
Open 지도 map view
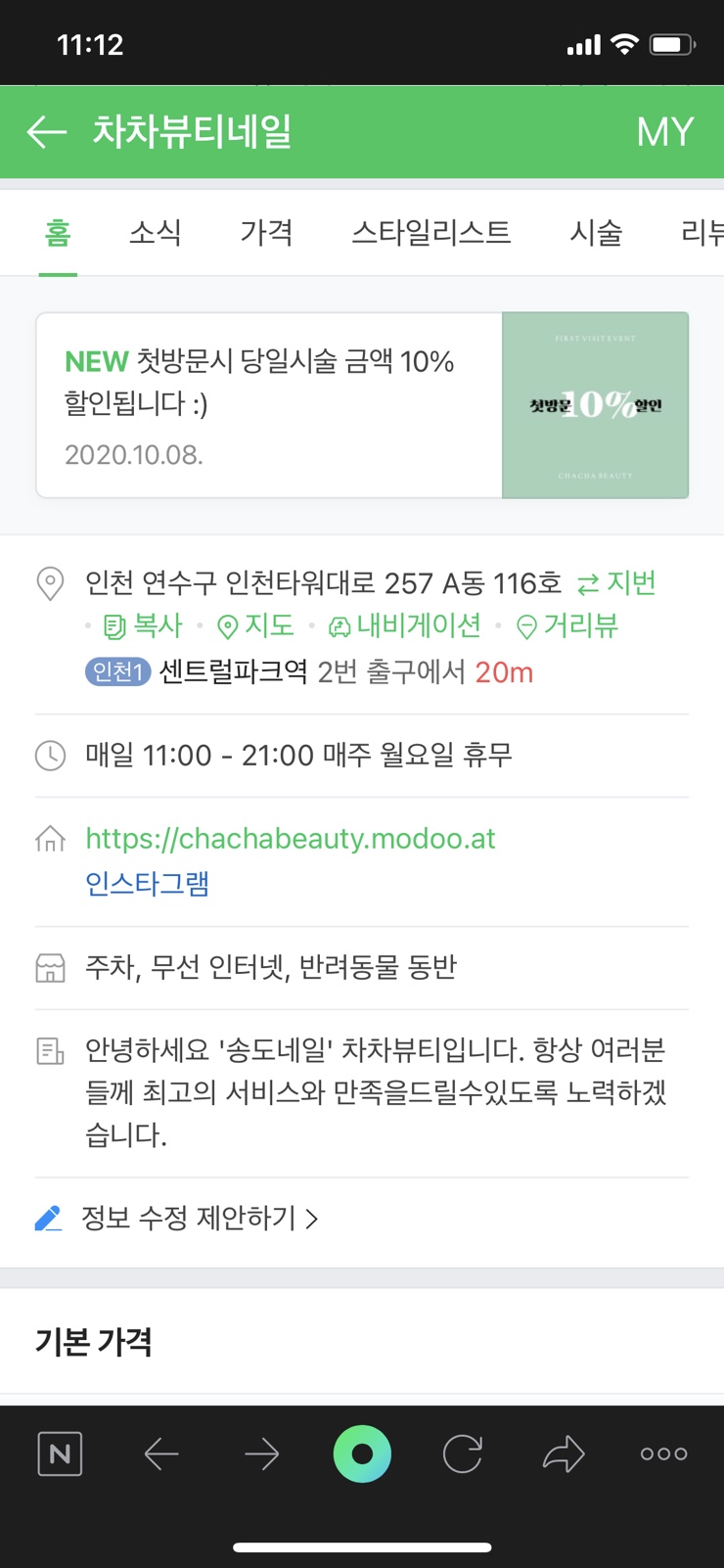click(255, 625)
